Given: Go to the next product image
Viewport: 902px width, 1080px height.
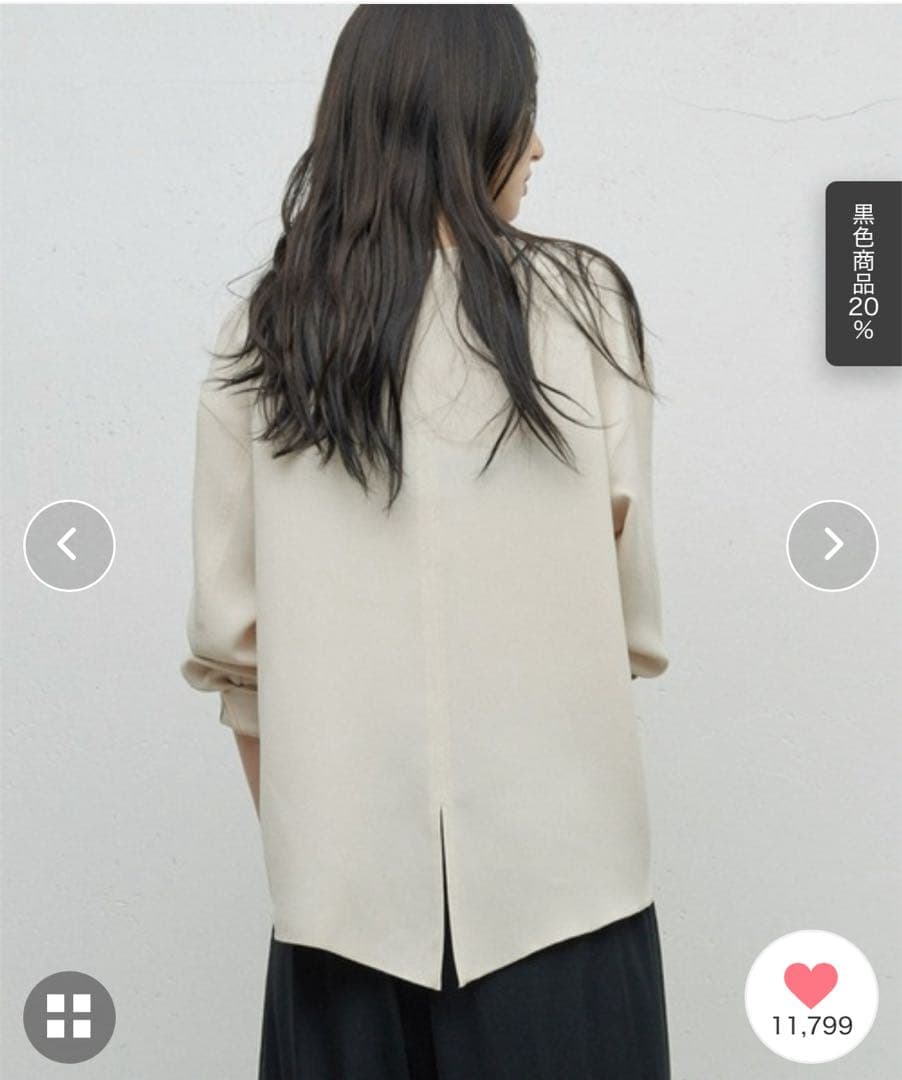Looking at the screenshot, I should [832, 545].
